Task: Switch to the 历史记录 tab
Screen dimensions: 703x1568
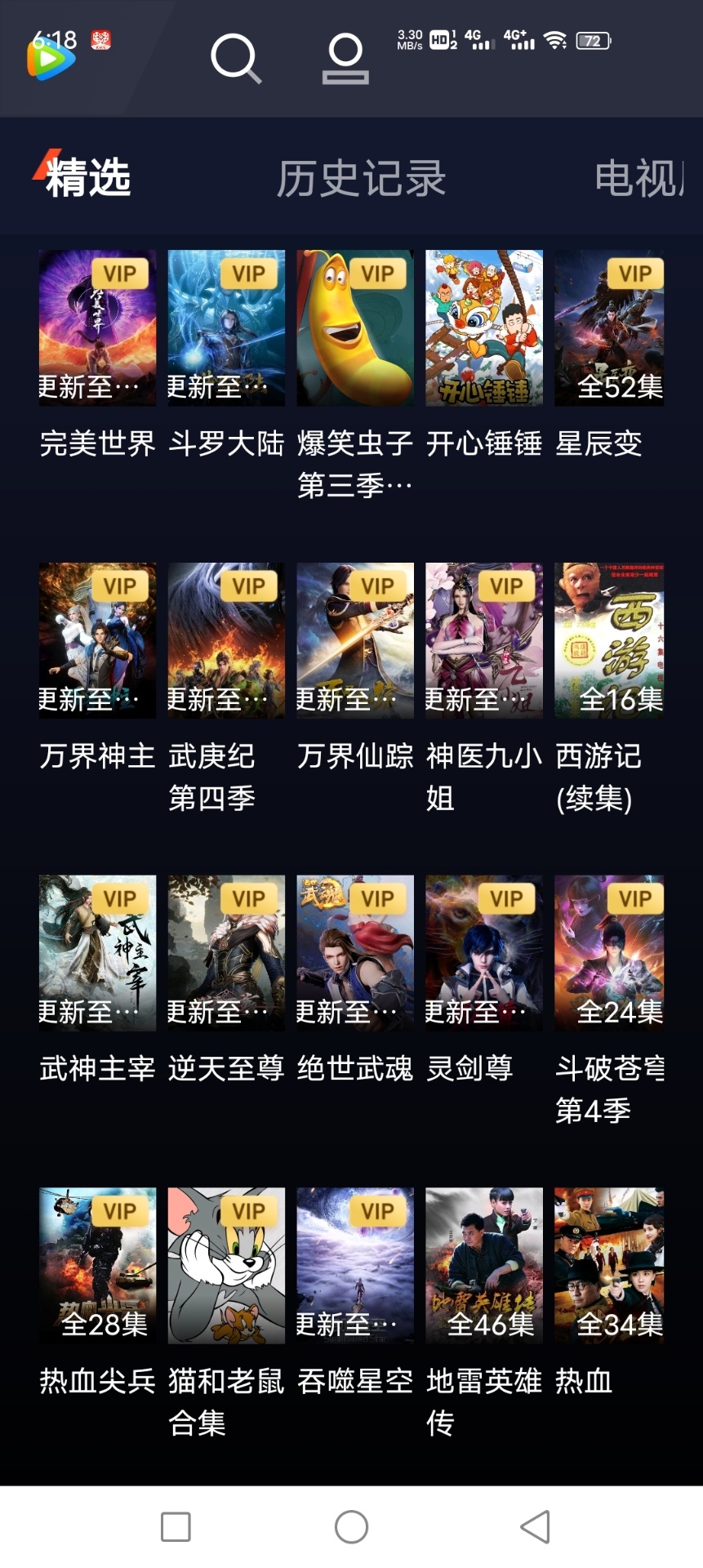Action: click(x=361, y=178)
